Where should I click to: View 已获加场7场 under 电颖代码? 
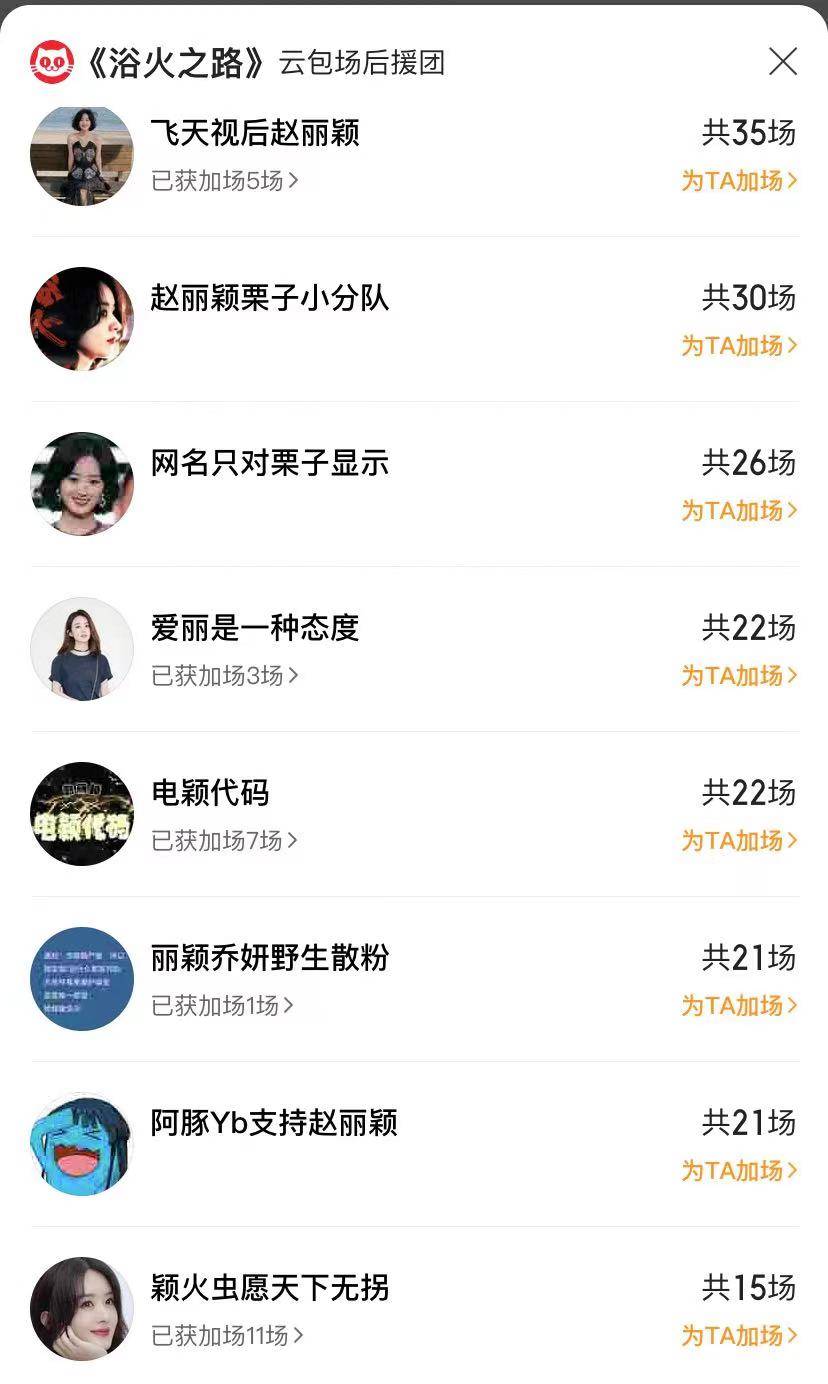[x=225, y=841]
